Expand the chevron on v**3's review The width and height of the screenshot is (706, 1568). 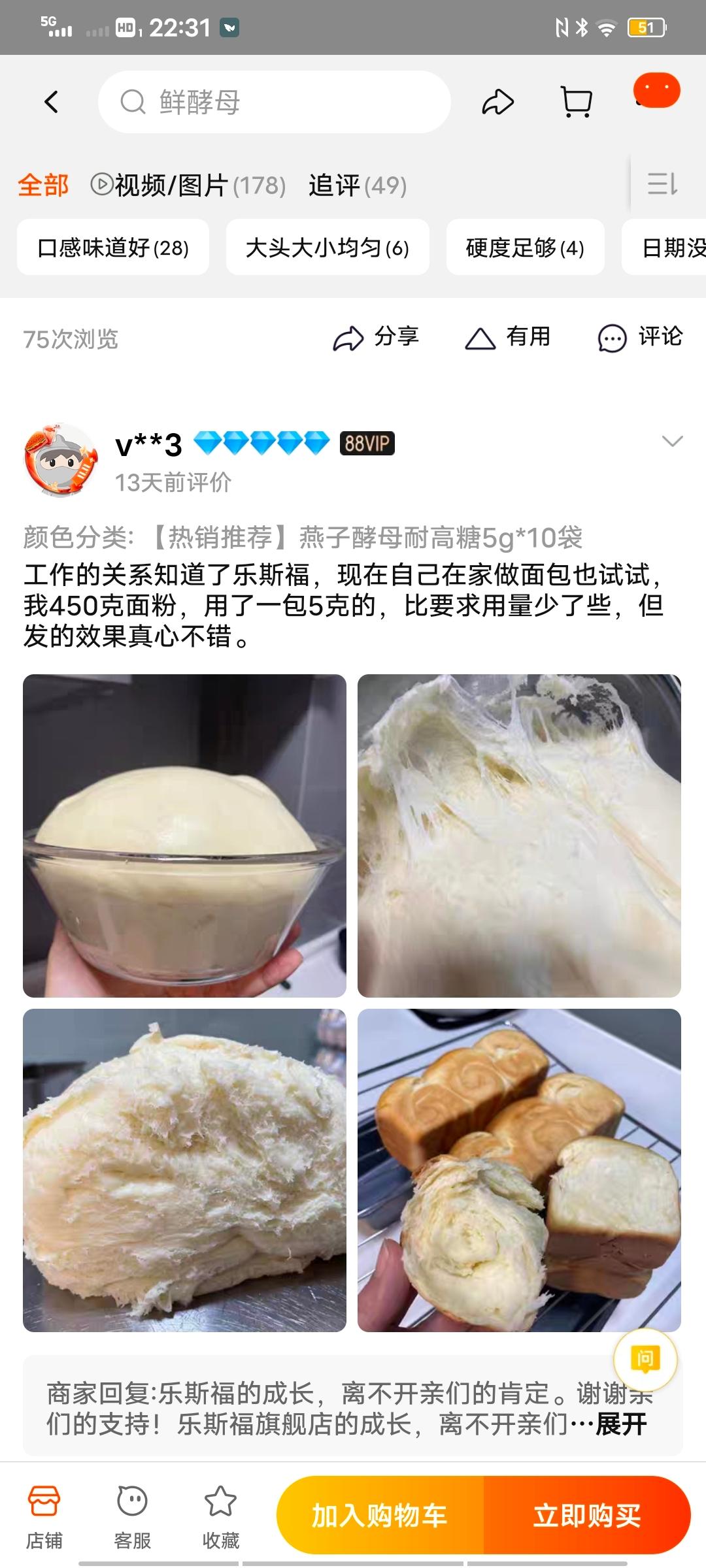pos(672,442)
